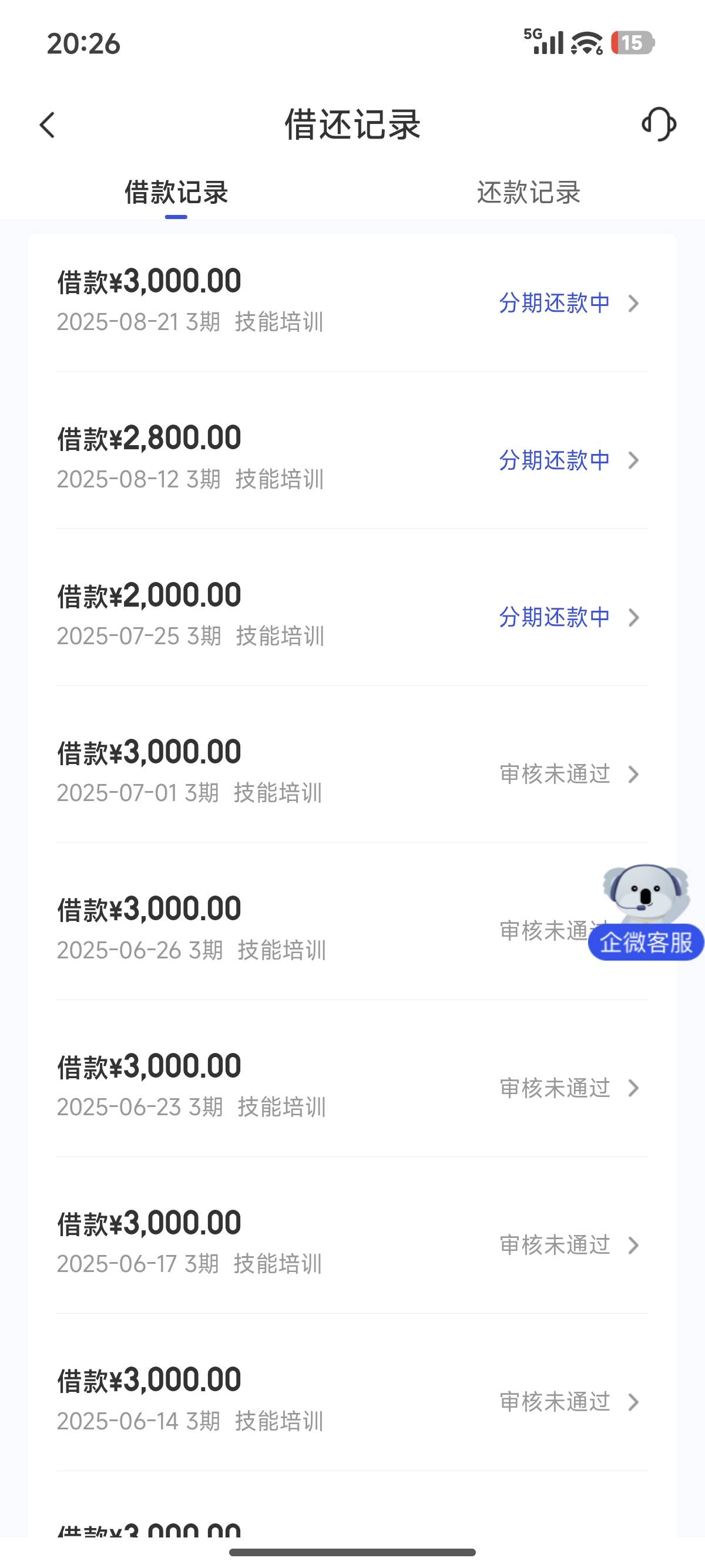Go back from the 借还记录 page
705x1568 pixels.
pyautogui.click(x=48, y=125)
